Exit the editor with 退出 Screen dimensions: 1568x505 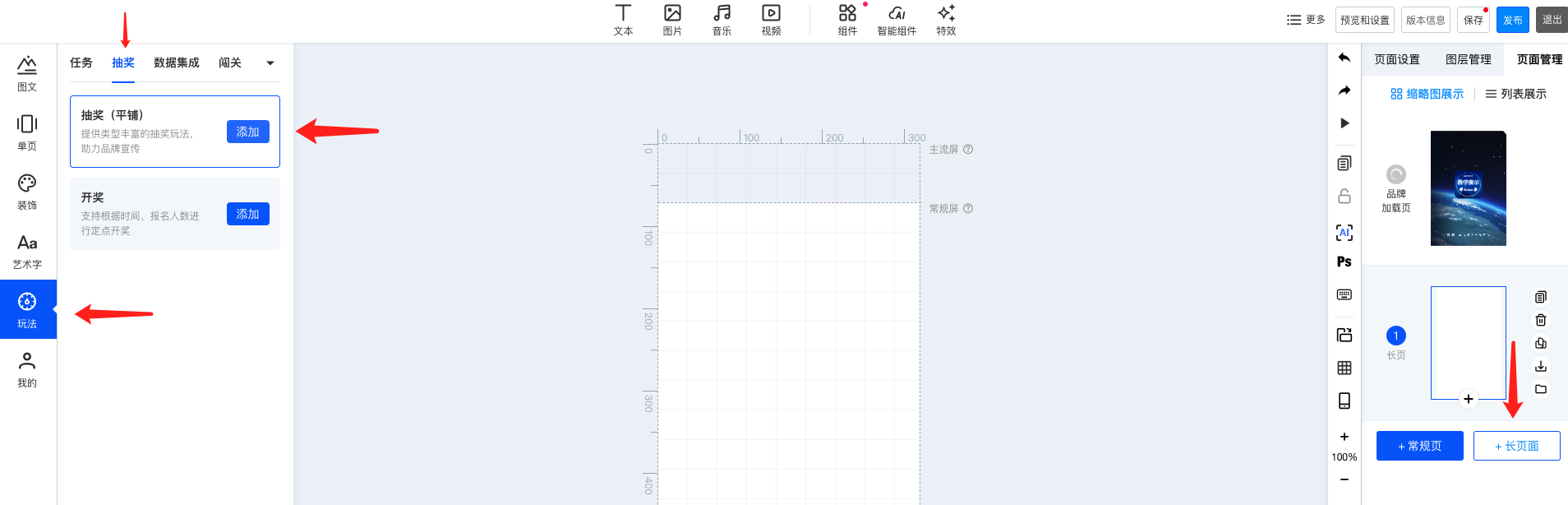(1552, 20)
